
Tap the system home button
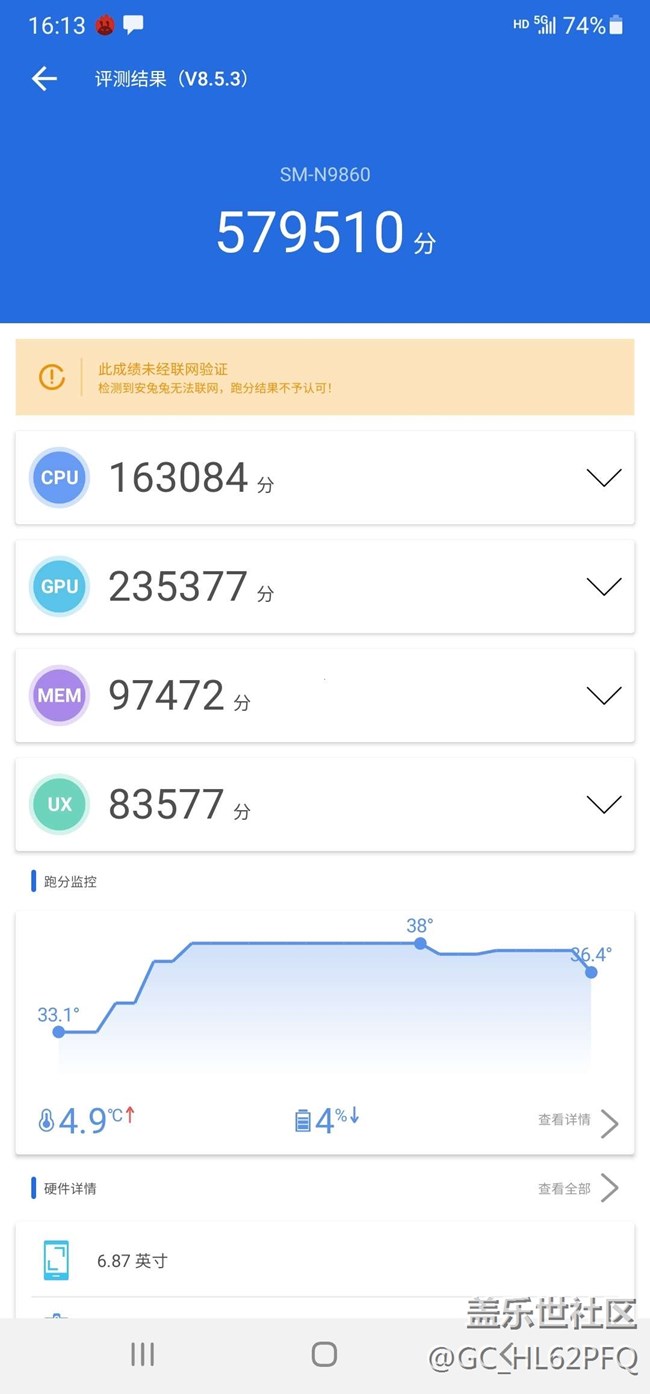324,1354
